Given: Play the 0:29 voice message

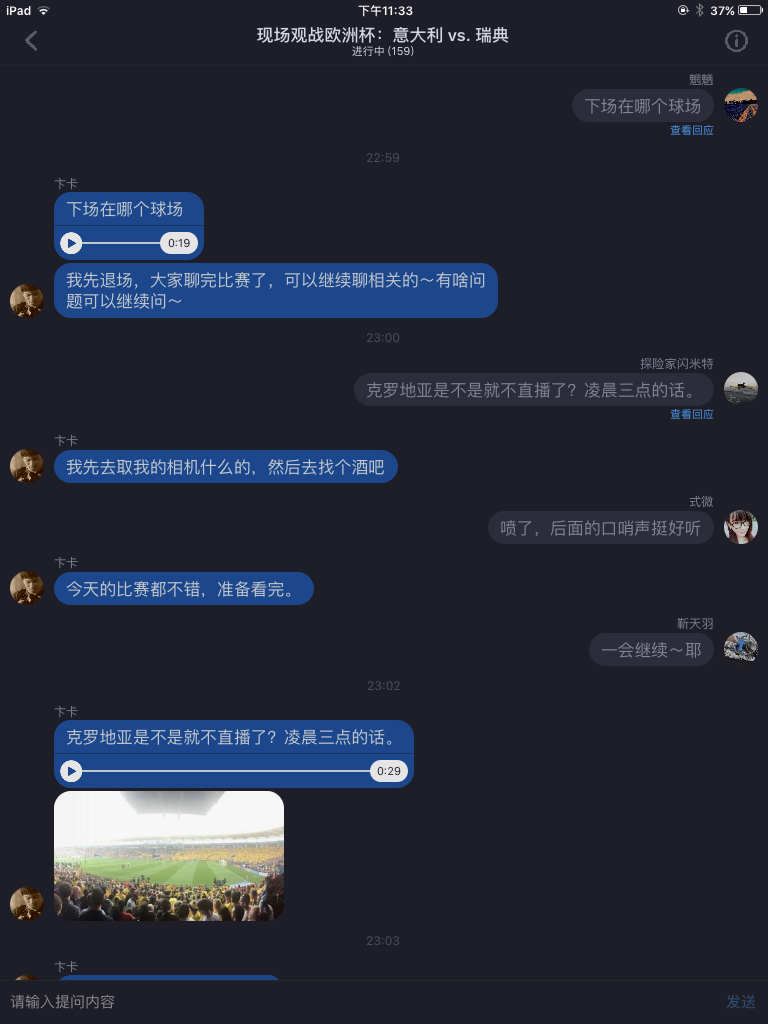Looking at the screenshot, I should point(71,771).
